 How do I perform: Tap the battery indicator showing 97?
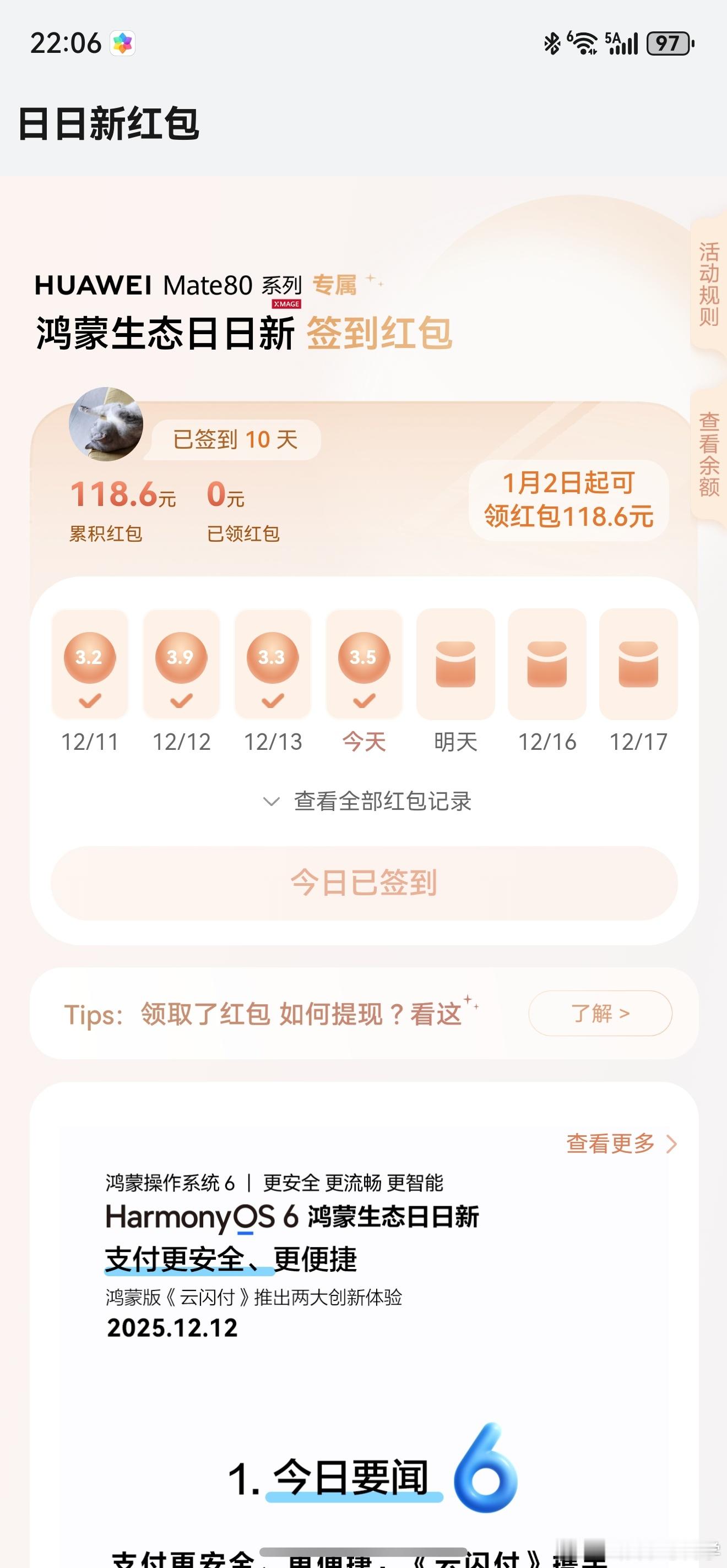(x=668, y=43)
